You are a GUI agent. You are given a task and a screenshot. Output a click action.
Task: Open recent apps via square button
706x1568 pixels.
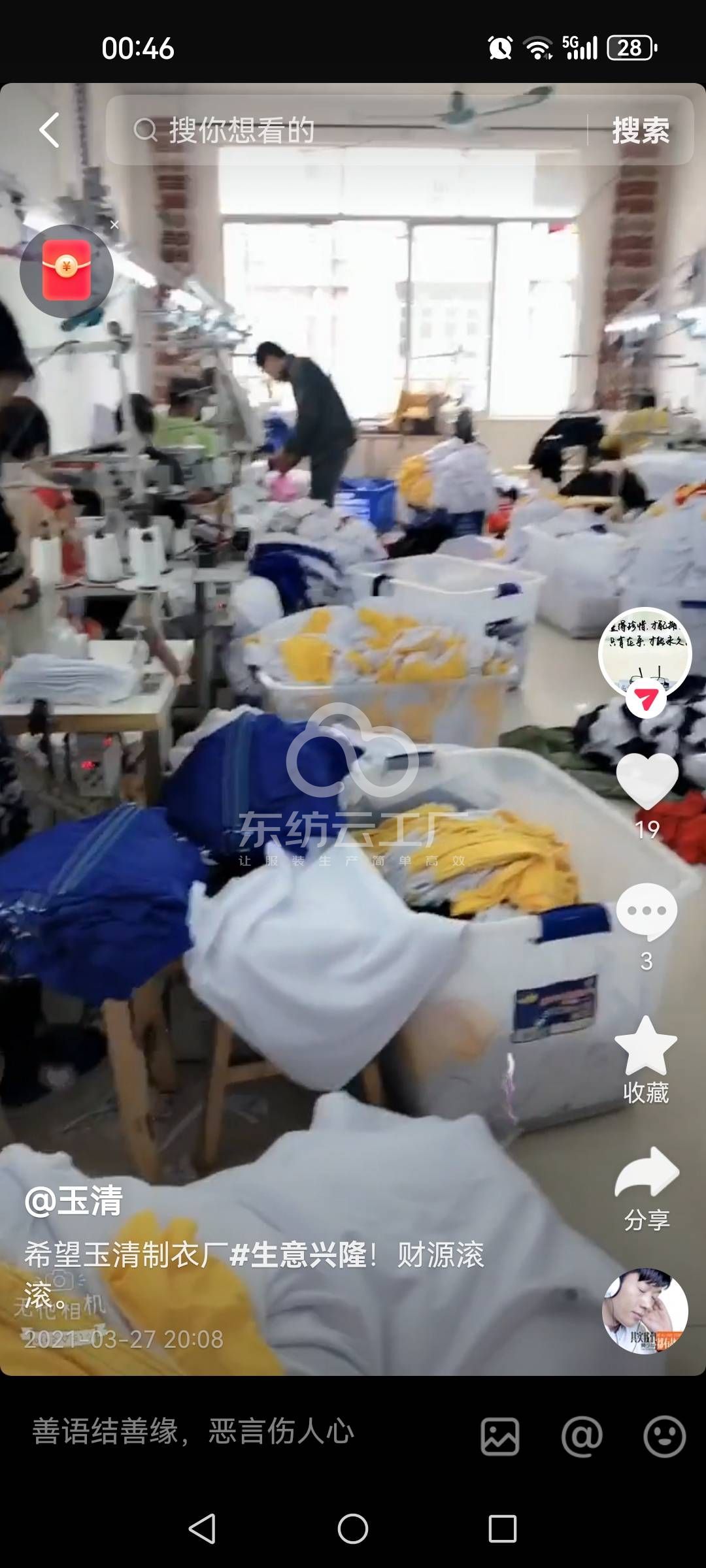(503, 1529)
